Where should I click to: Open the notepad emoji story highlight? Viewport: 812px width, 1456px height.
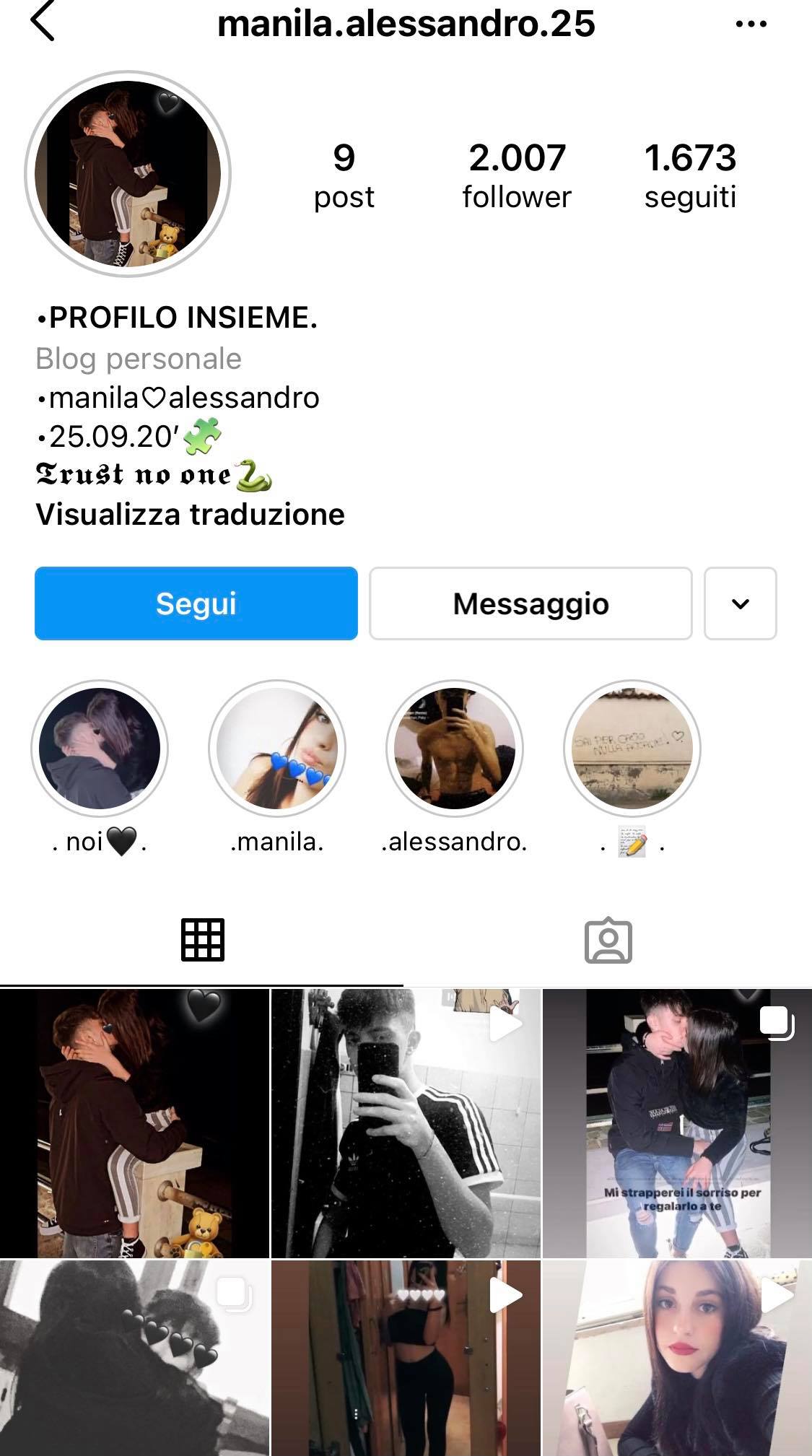[x=632, y=749]
